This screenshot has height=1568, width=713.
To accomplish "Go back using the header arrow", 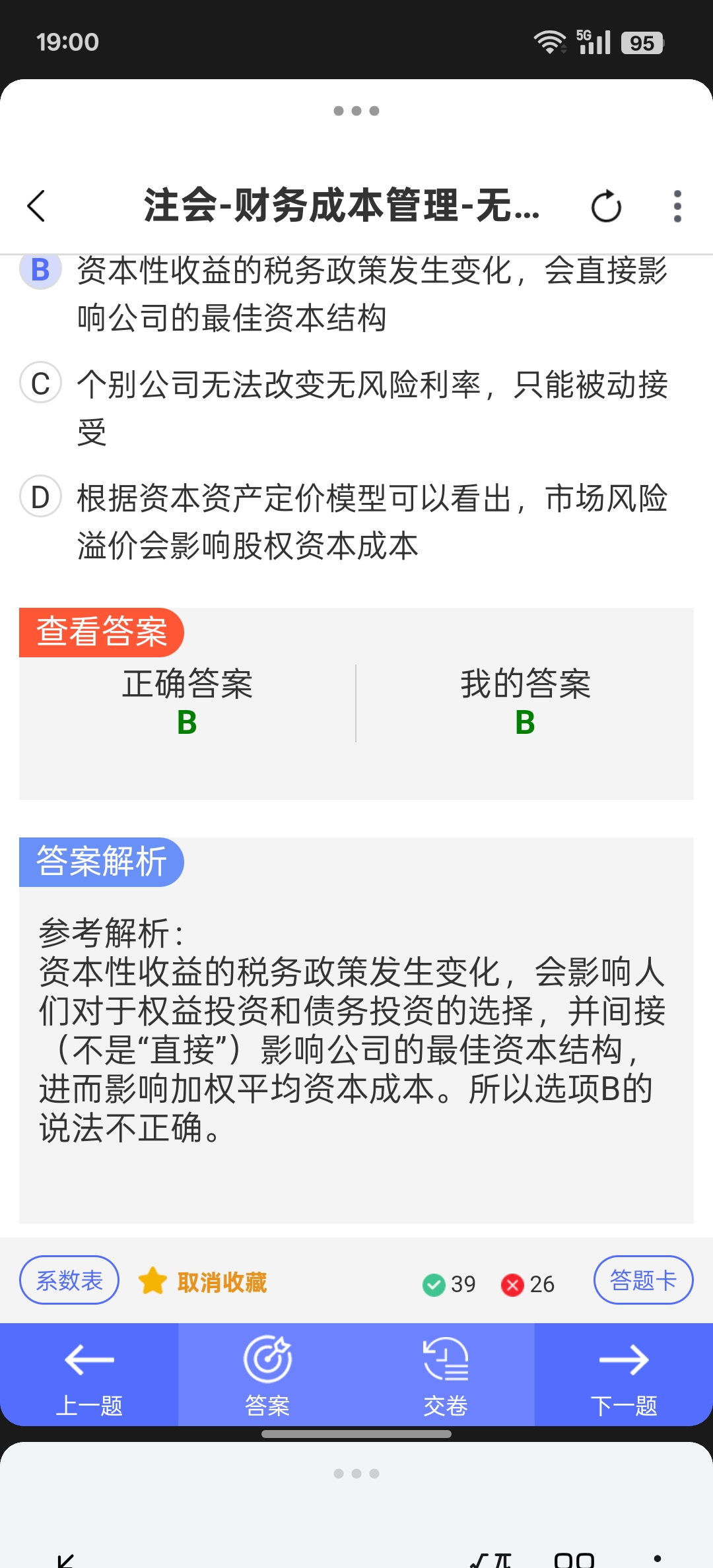I will click(x=36, y=206).
